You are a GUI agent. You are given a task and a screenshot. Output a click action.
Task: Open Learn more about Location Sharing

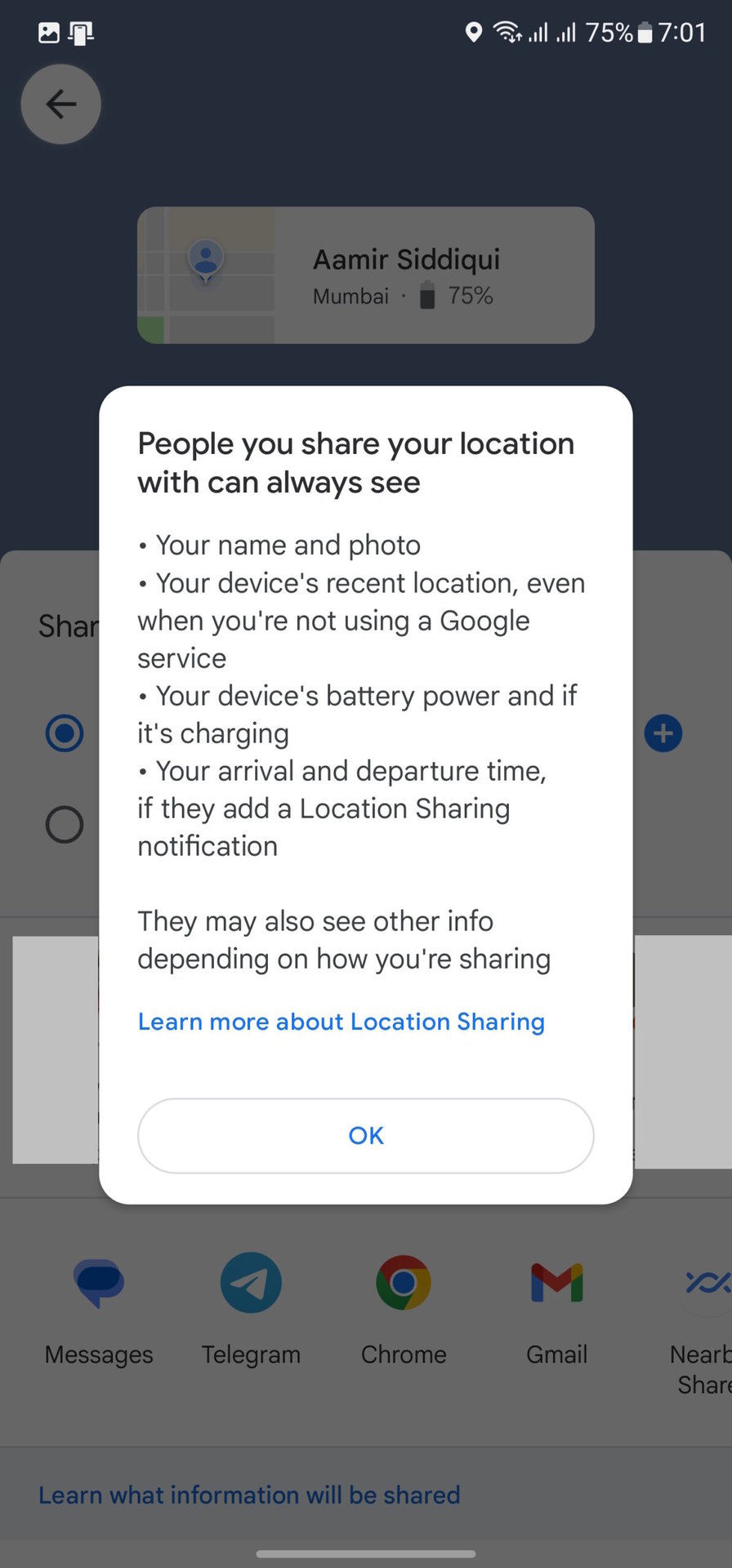pyautogui.click(x=341, y=1022)
